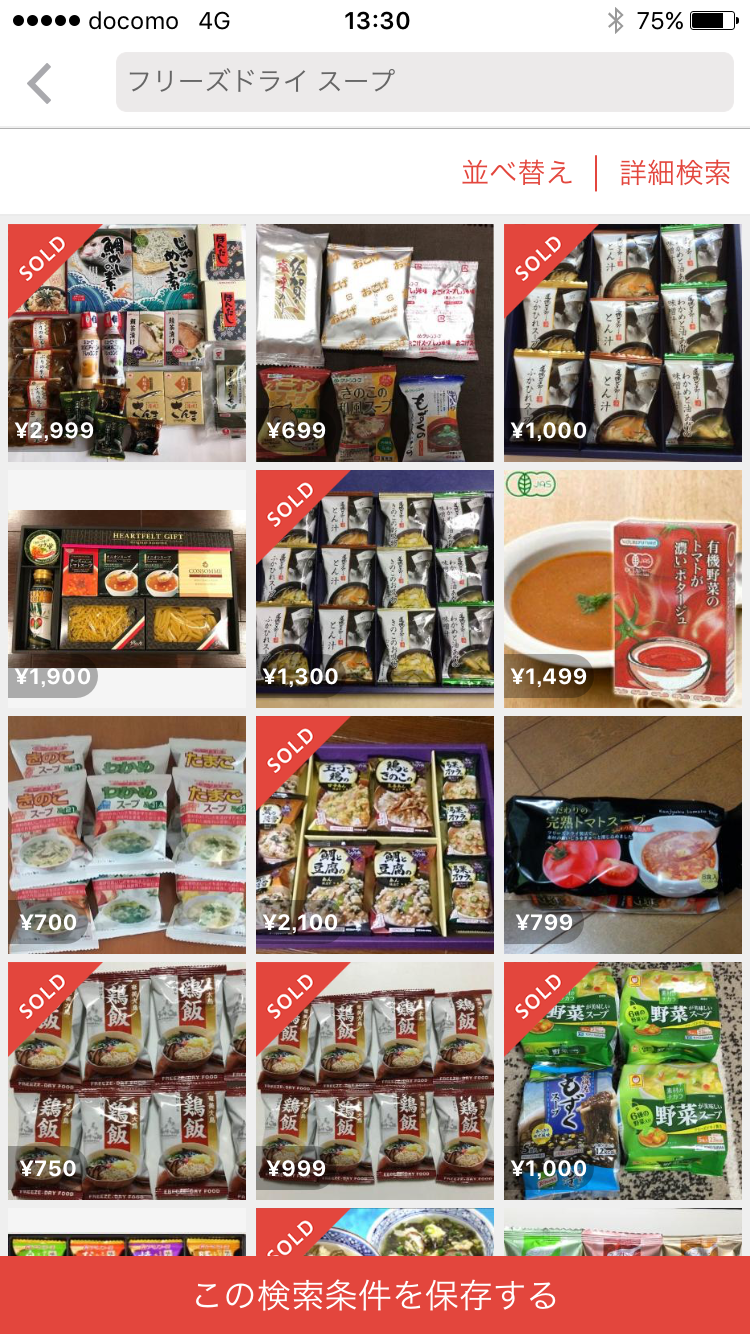Screen dimensions: 750x1334
Task: Select the sold ¥2,100 gift box item
Action: click(x=375, y=835)
